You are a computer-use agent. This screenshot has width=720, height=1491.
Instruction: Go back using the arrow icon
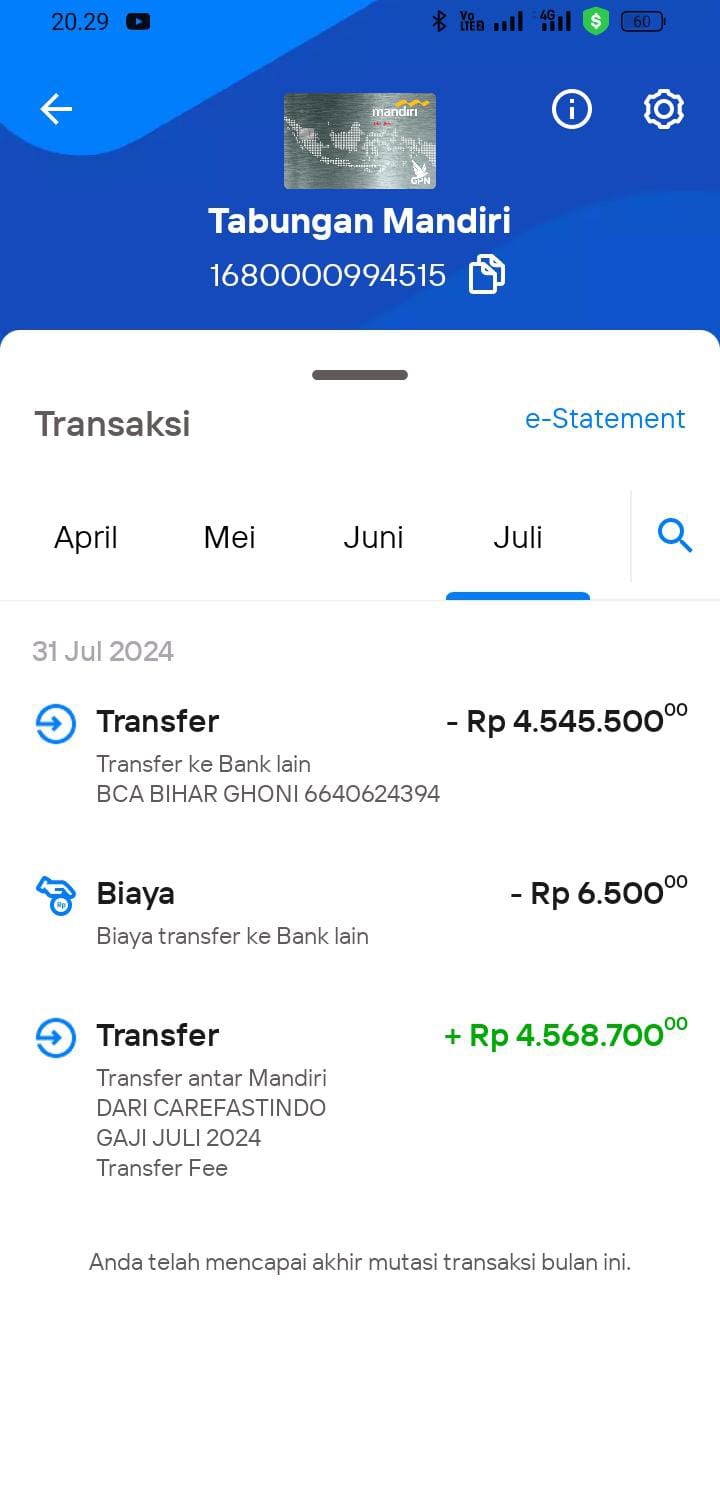[x=56, y=109]
